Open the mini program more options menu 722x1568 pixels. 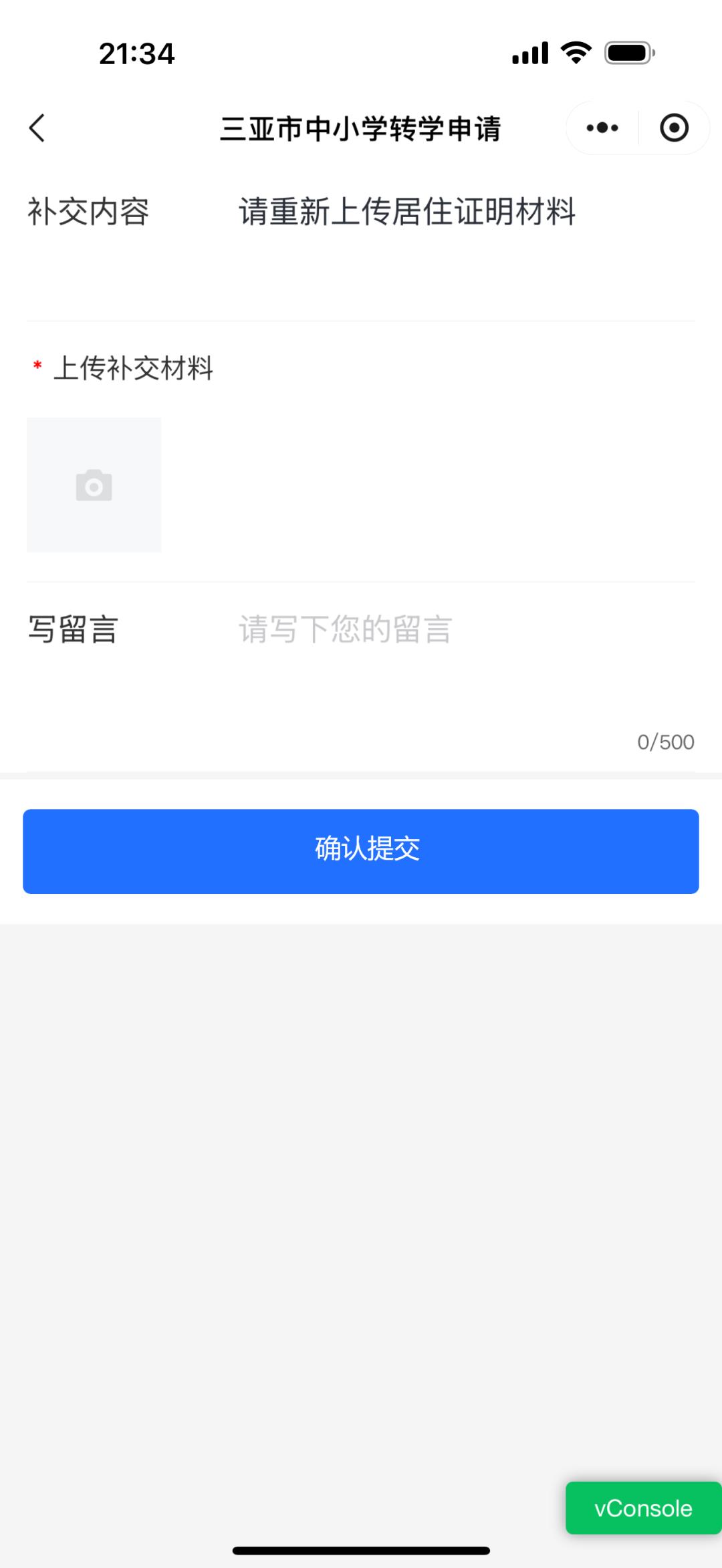pos(602,128)
